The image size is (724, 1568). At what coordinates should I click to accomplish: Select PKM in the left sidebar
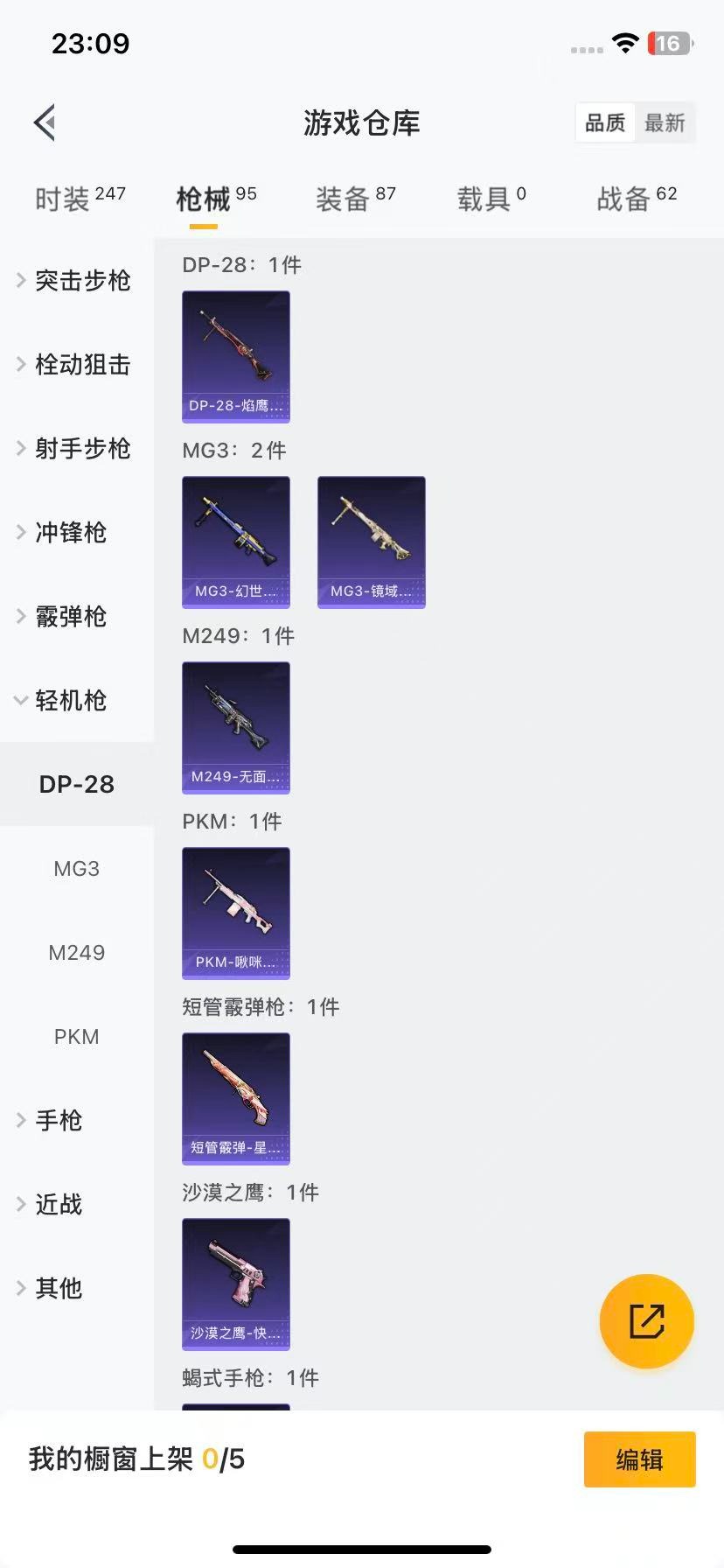click(x=76, y=1036)
